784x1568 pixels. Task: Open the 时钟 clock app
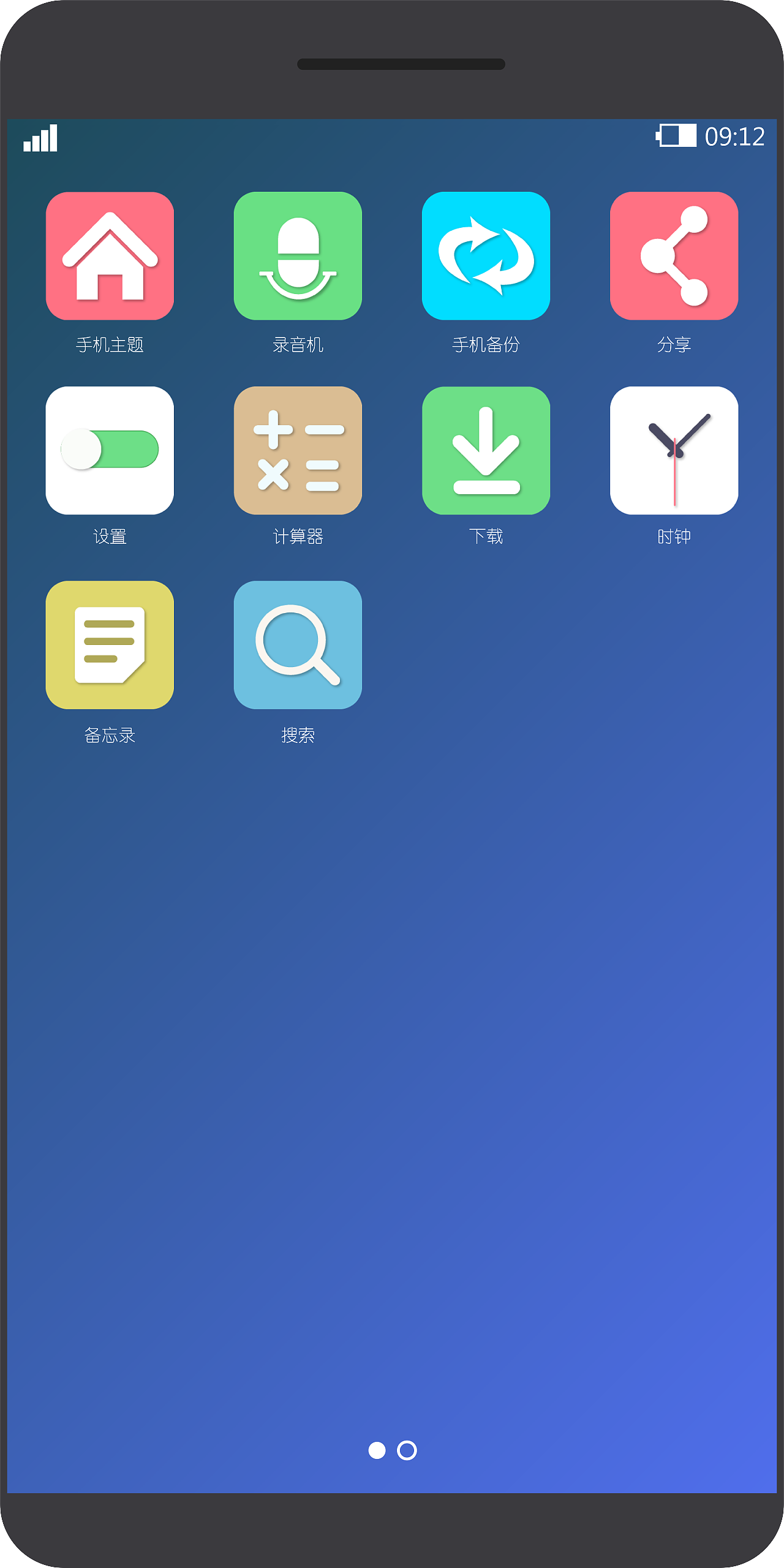click(x=674, y=450)
